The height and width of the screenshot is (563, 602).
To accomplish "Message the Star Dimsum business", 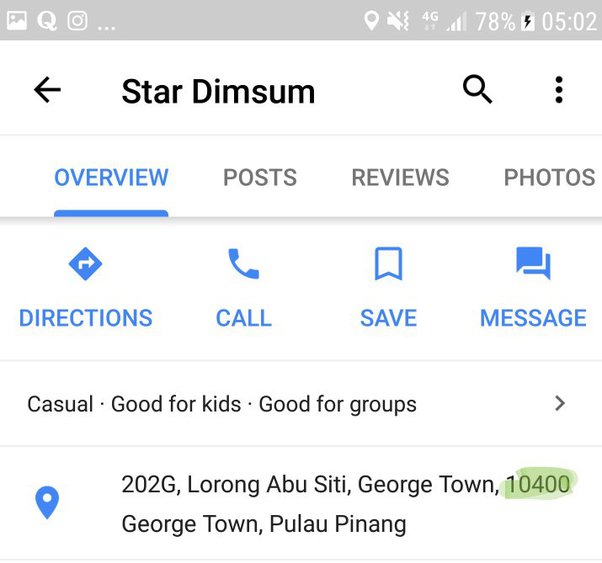I will (533, 290).
